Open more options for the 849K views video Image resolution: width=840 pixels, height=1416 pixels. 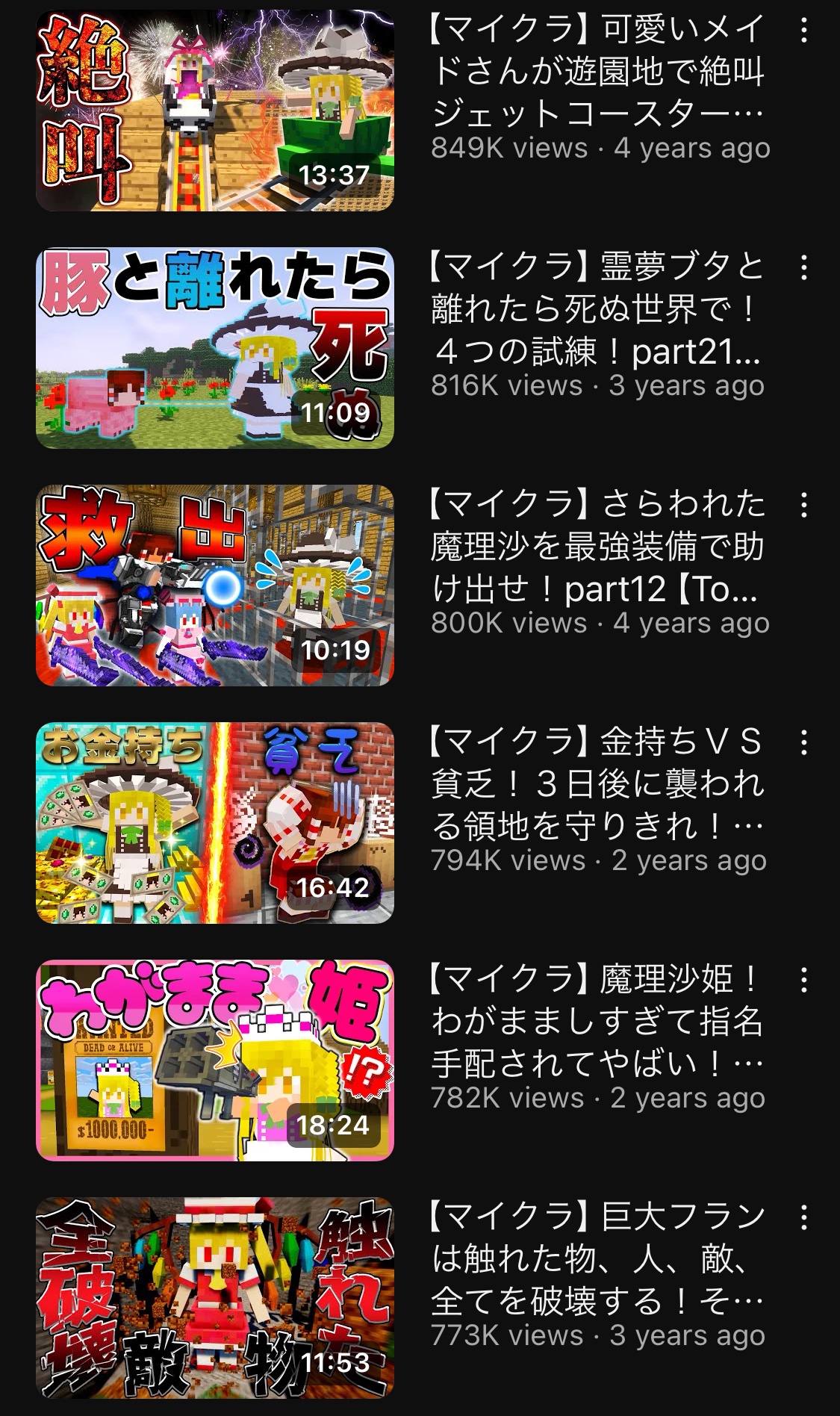[803, 31]
